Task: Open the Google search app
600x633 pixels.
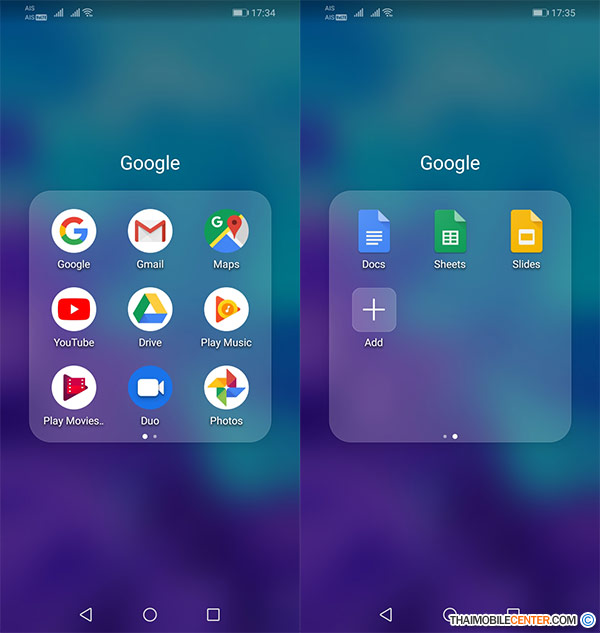Action: [x=74, y=231]
